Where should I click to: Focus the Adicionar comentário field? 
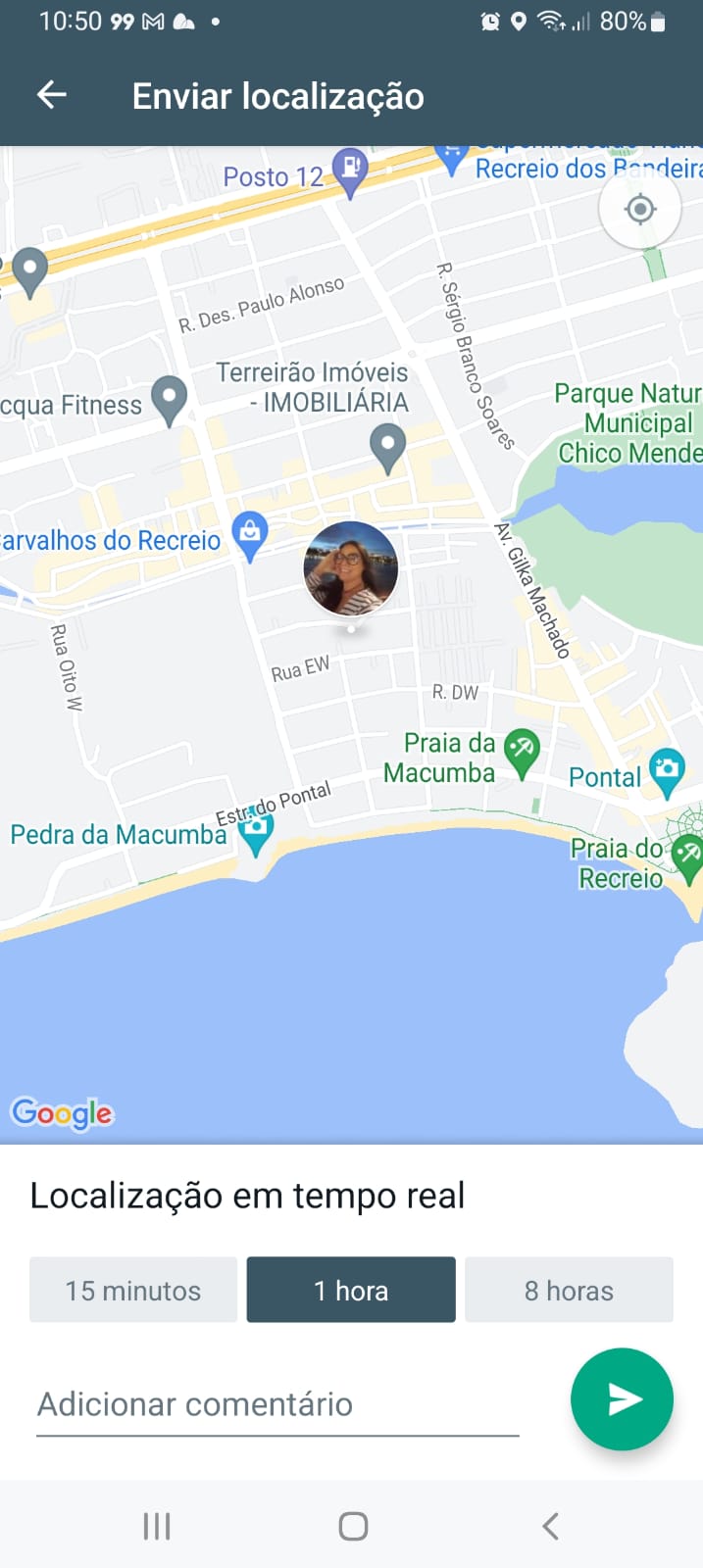277,1404
